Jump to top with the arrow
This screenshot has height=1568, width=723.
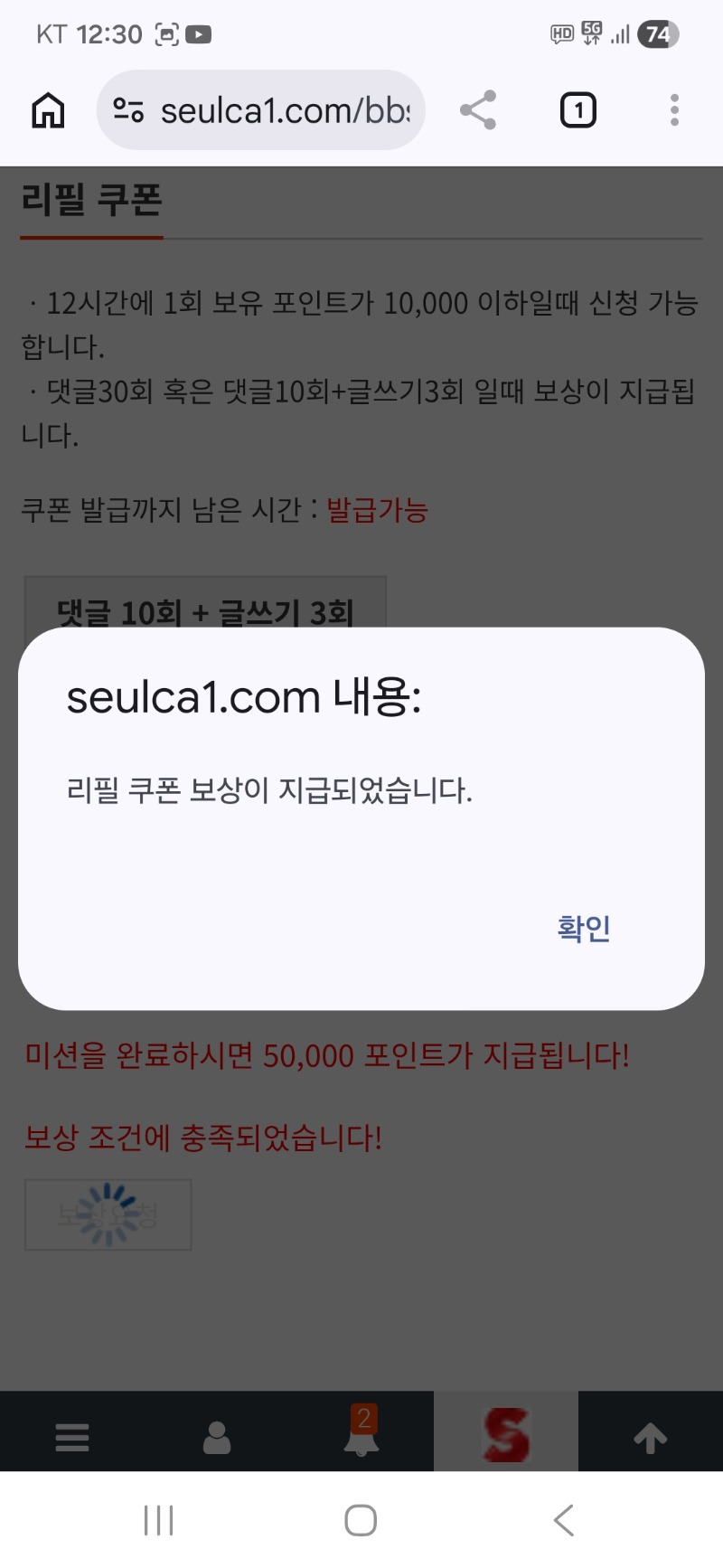(650, 1436)
